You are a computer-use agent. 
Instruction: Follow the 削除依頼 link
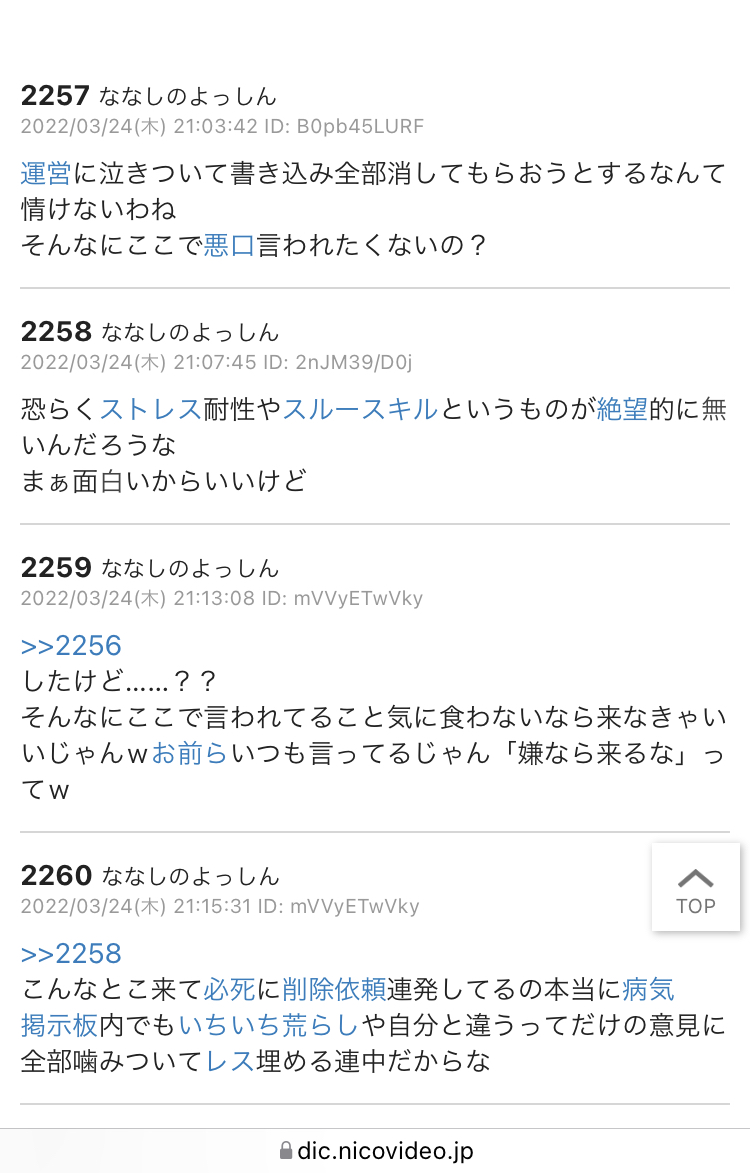(x=334, y=990)
